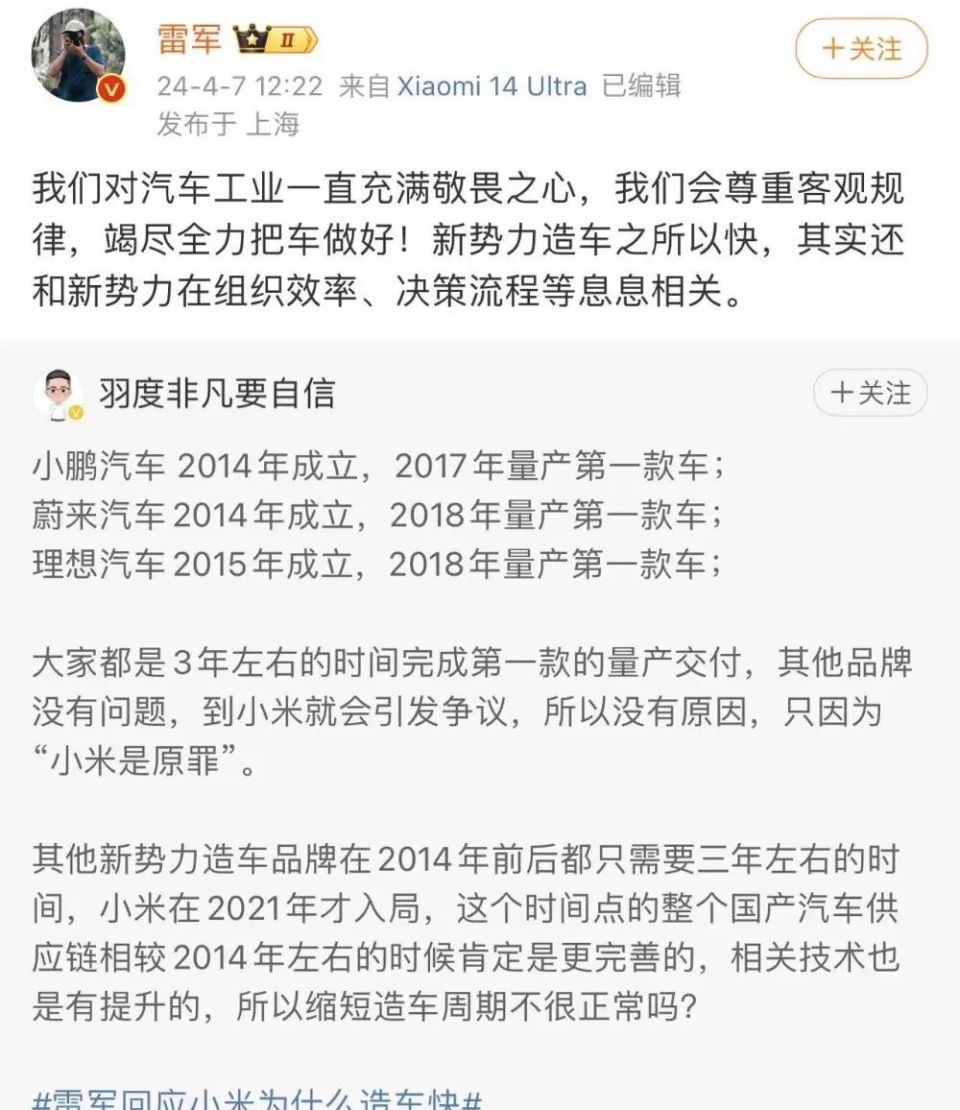The width and height of the screenshot is (960, 1110).
Task: Click the main post text about 敬畏之心
Action: (x=470, y=235)
